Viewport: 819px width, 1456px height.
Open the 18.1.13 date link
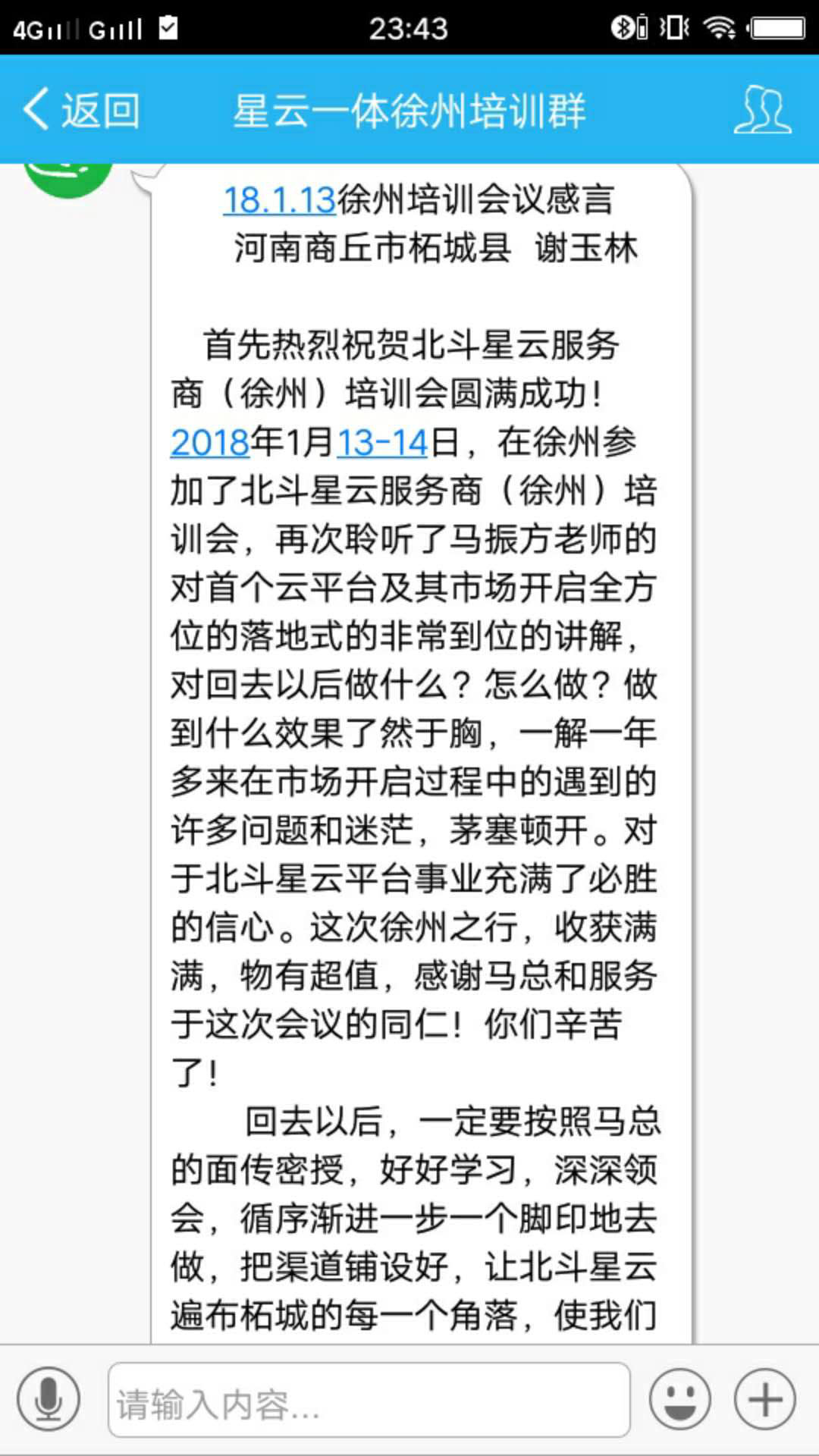(x=279, y=200)
